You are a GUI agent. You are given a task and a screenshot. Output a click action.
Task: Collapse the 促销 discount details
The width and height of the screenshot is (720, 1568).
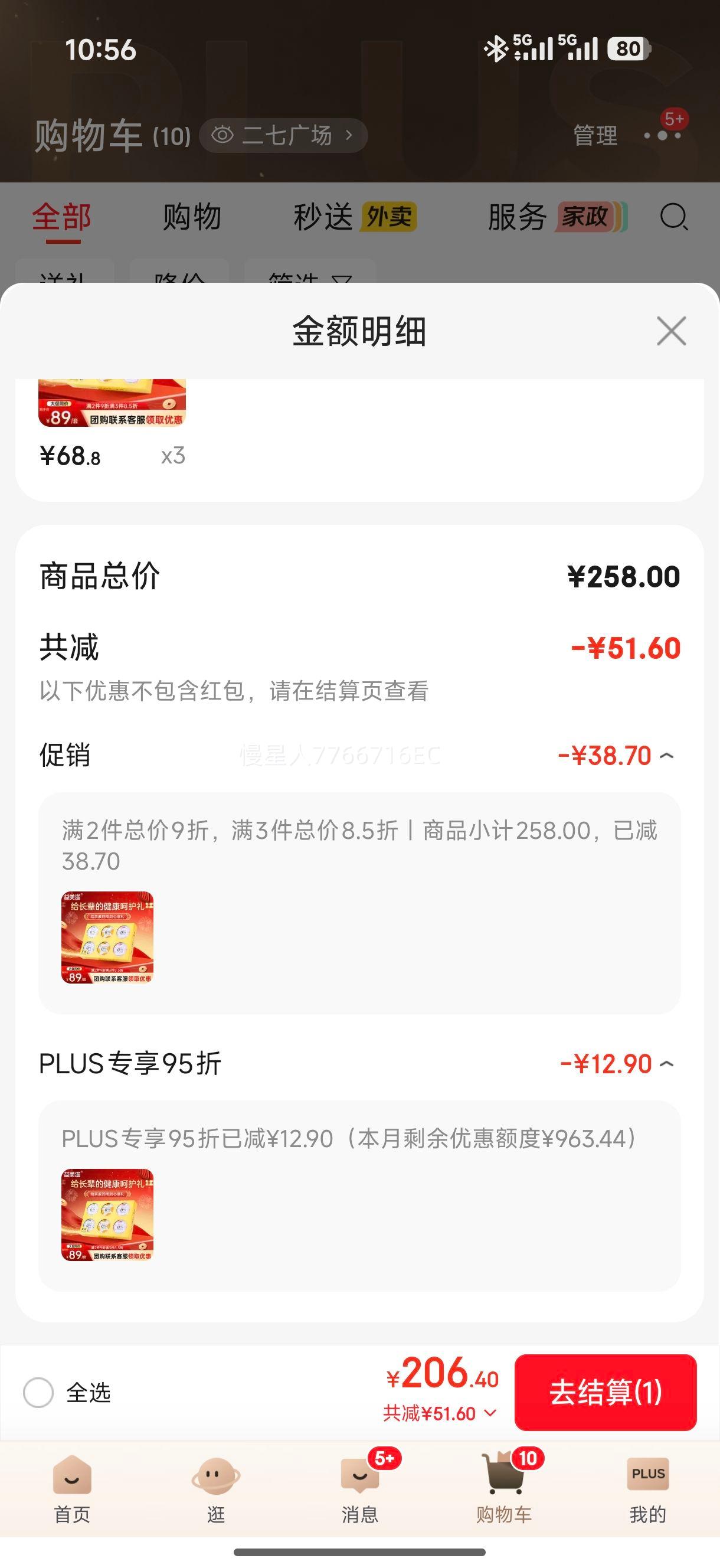666,756
